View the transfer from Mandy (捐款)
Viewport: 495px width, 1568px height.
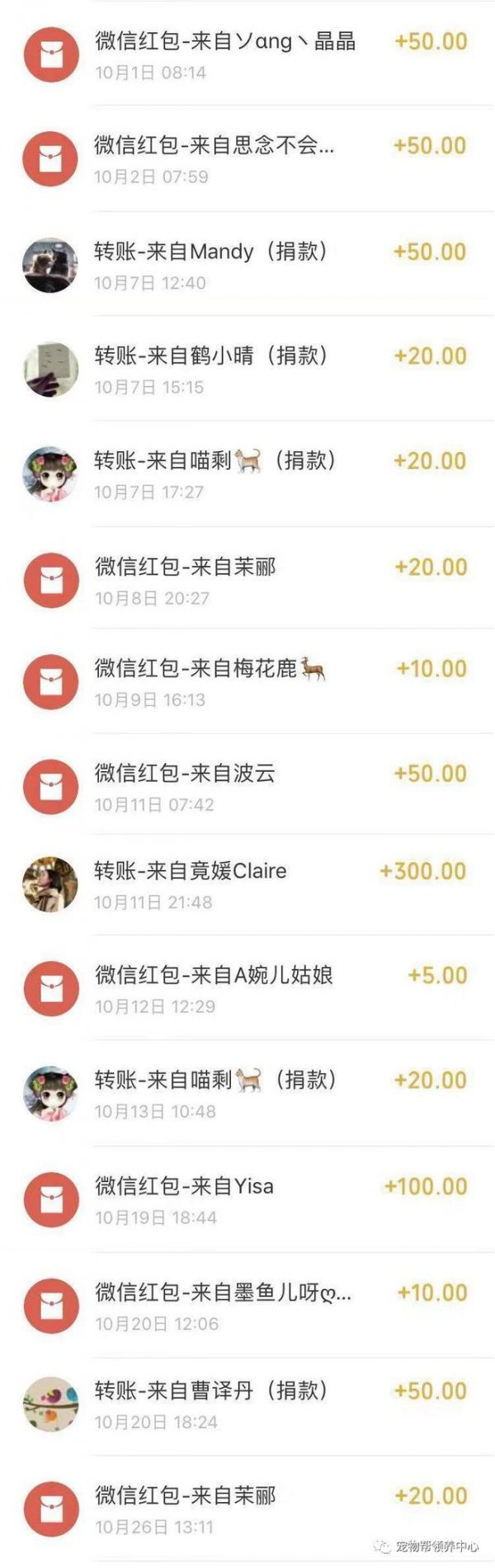tap(247, 265)
